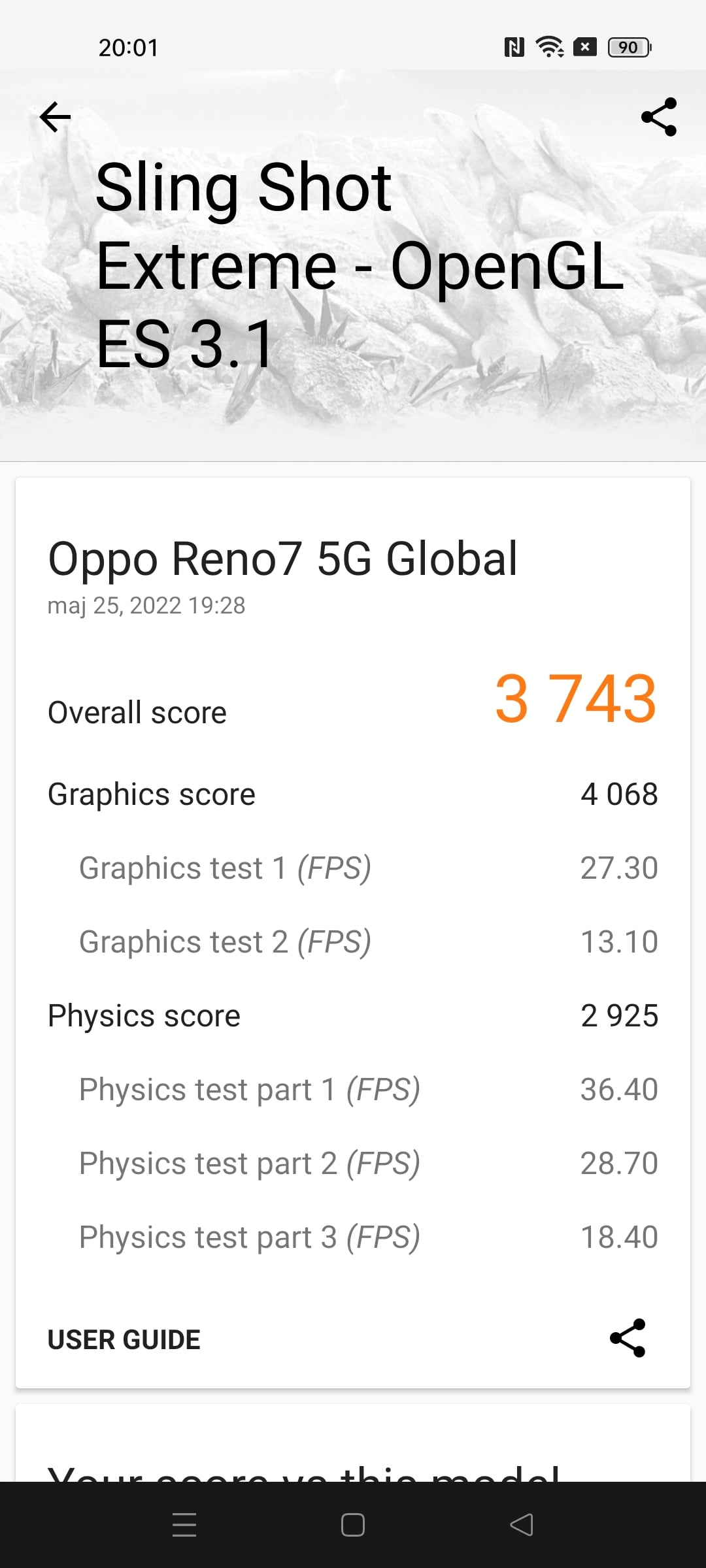Tap the system back triangle
The width and height of the screenshot is (706, 1568).
(521, 1525)
